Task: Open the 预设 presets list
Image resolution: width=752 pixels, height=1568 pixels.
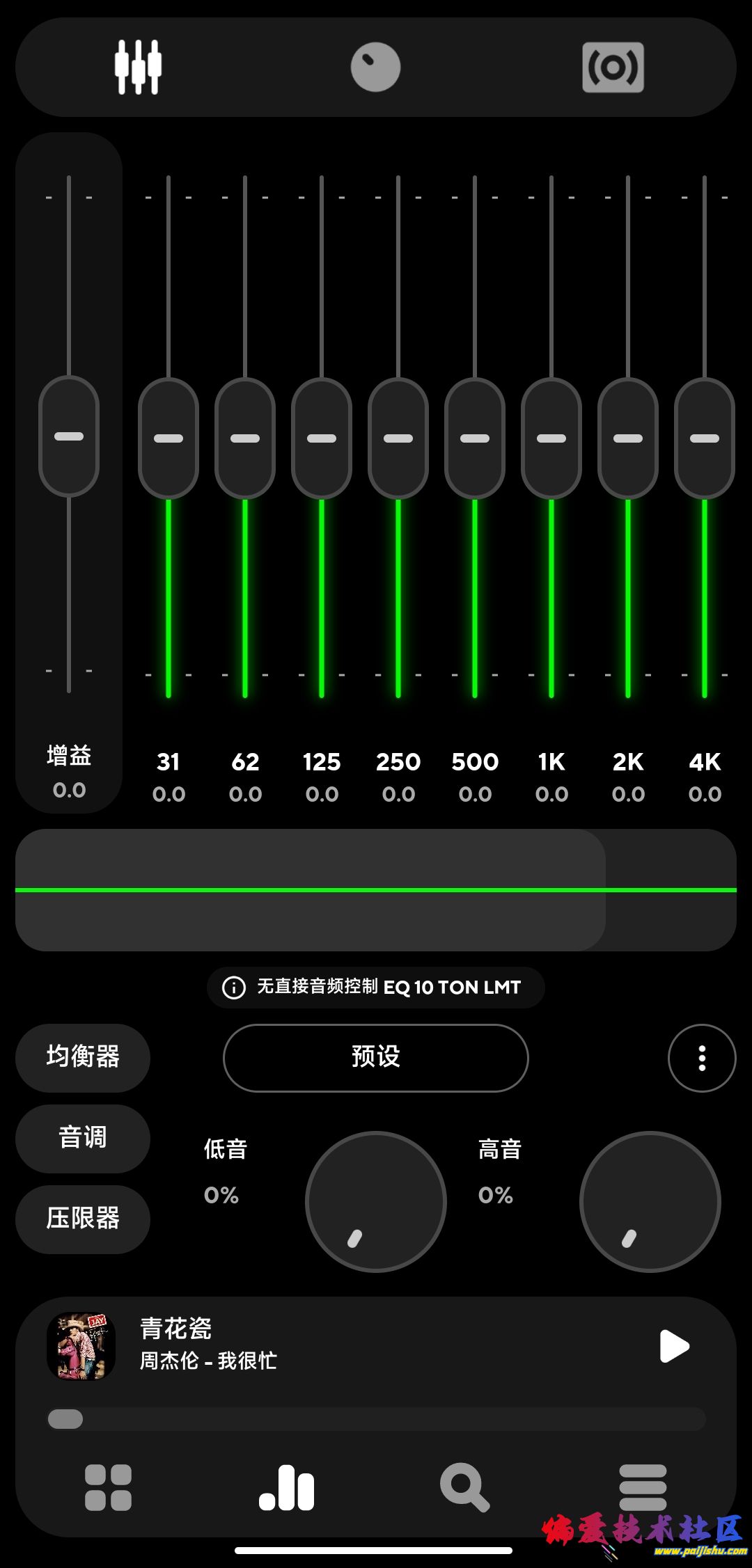Action: tap(375, 1057)
